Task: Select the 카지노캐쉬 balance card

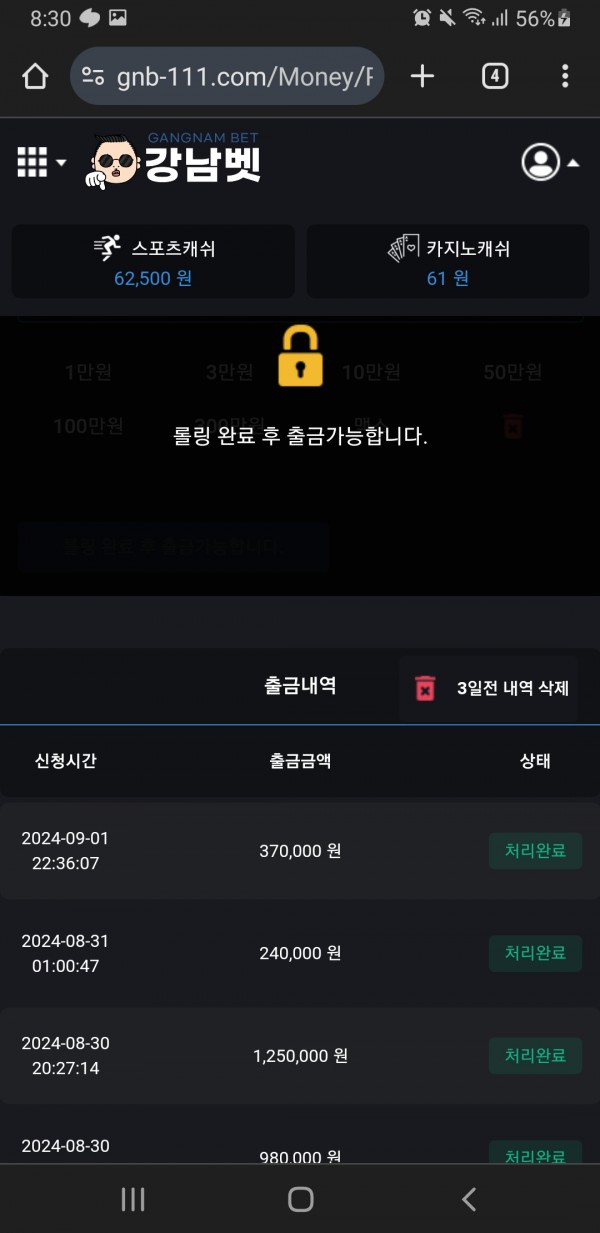Action: pos(447,262)
